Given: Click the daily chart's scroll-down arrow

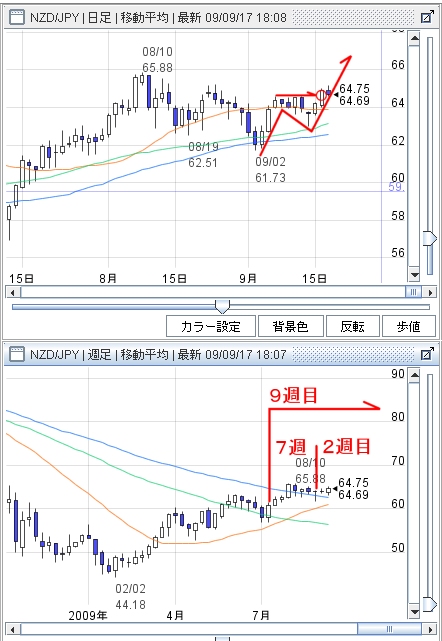Looking at the screenshot, I should click(x=414, y=275).
